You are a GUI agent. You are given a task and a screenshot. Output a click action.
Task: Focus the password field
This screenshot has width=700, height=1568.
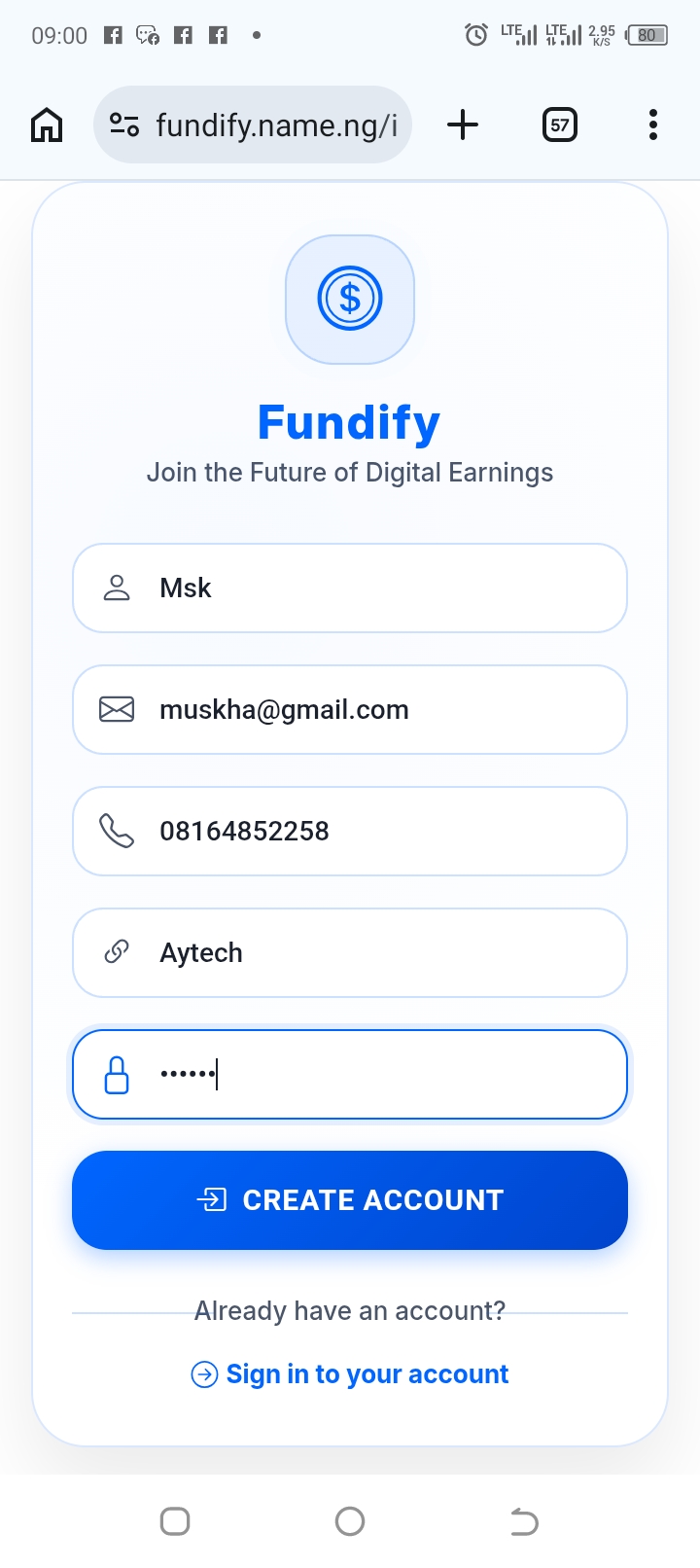[x=350, y=1075]
